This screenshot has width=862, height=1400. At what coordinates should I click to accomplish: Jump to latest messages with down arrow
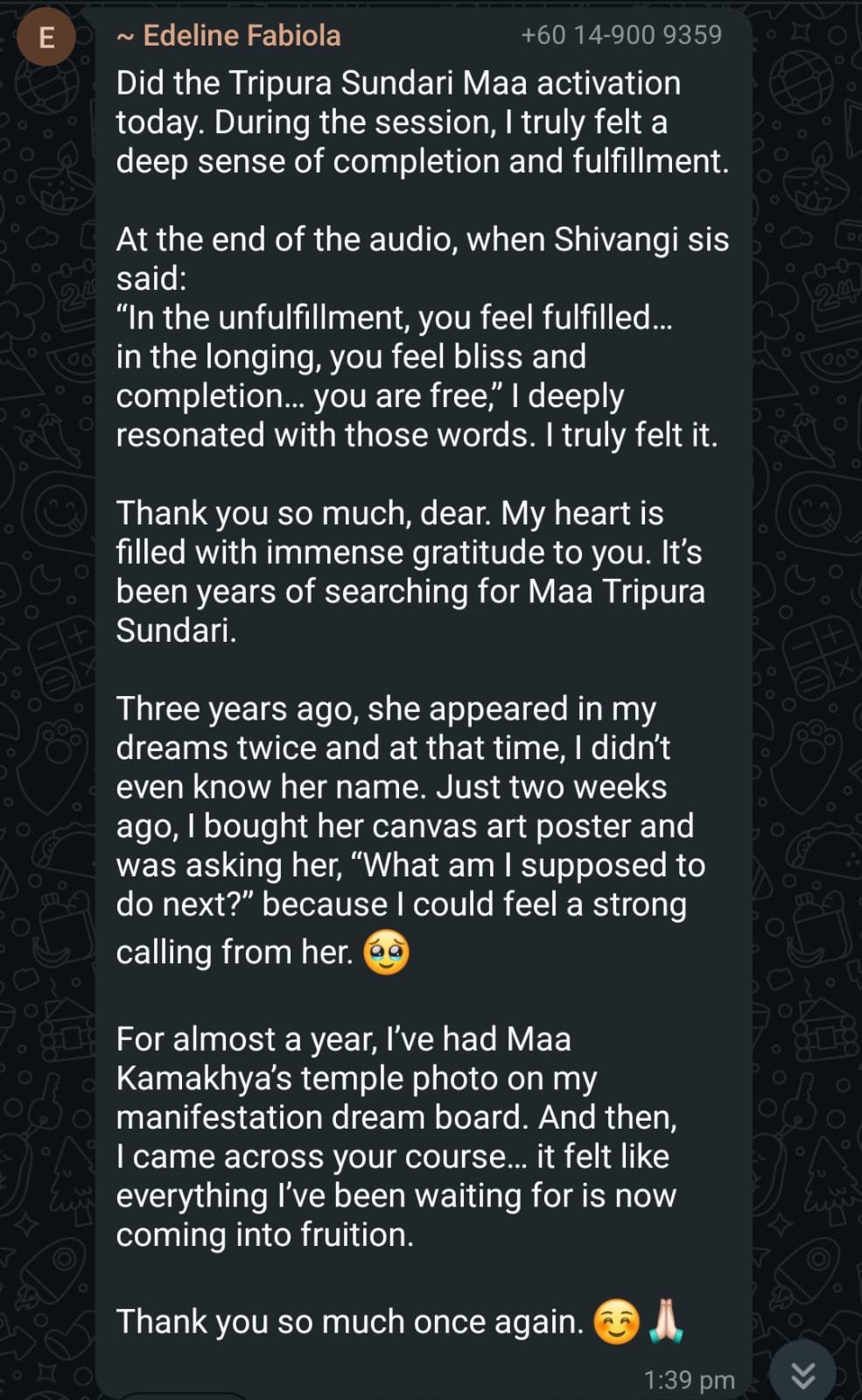pyautogui.click(x=802, y=1374)
